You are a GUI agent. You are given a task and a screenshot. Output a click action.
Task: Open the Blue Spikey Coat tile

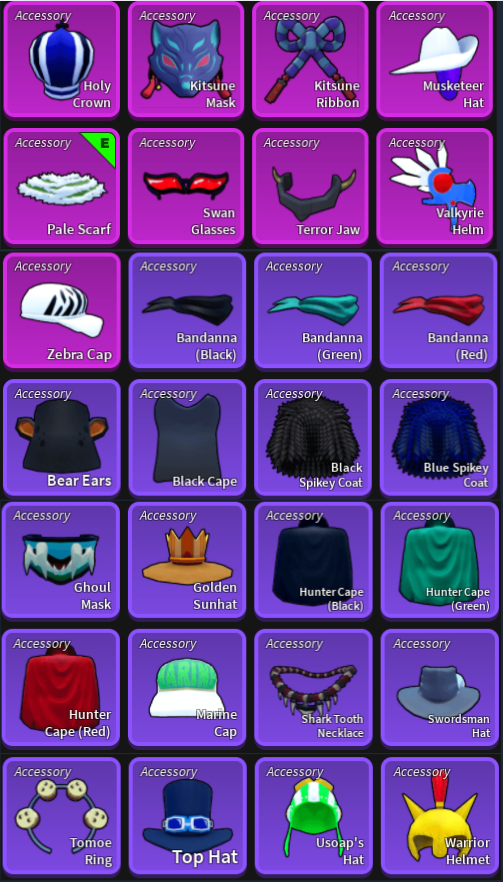pyautogui.click(x=439, y=438)
